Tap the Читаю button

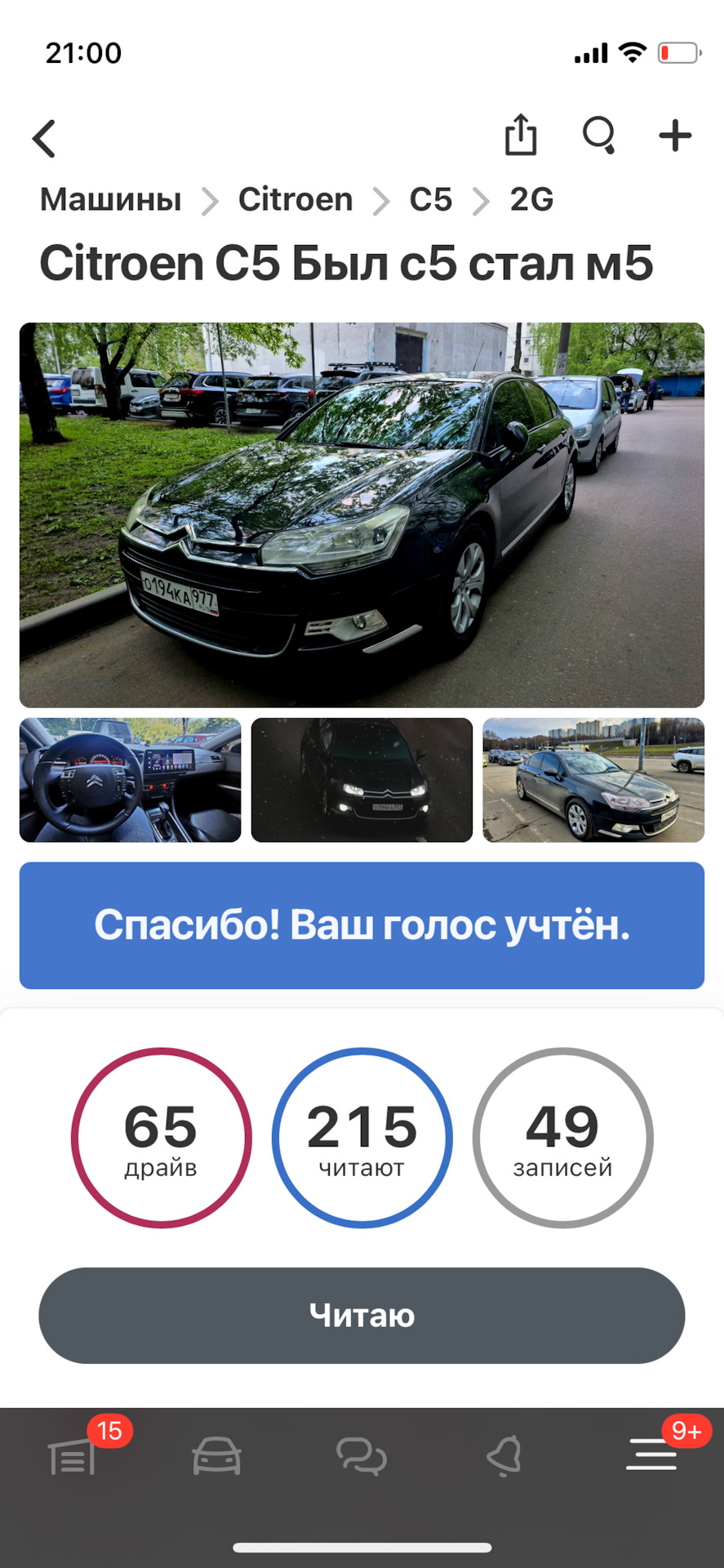(x=362, y=1315)
